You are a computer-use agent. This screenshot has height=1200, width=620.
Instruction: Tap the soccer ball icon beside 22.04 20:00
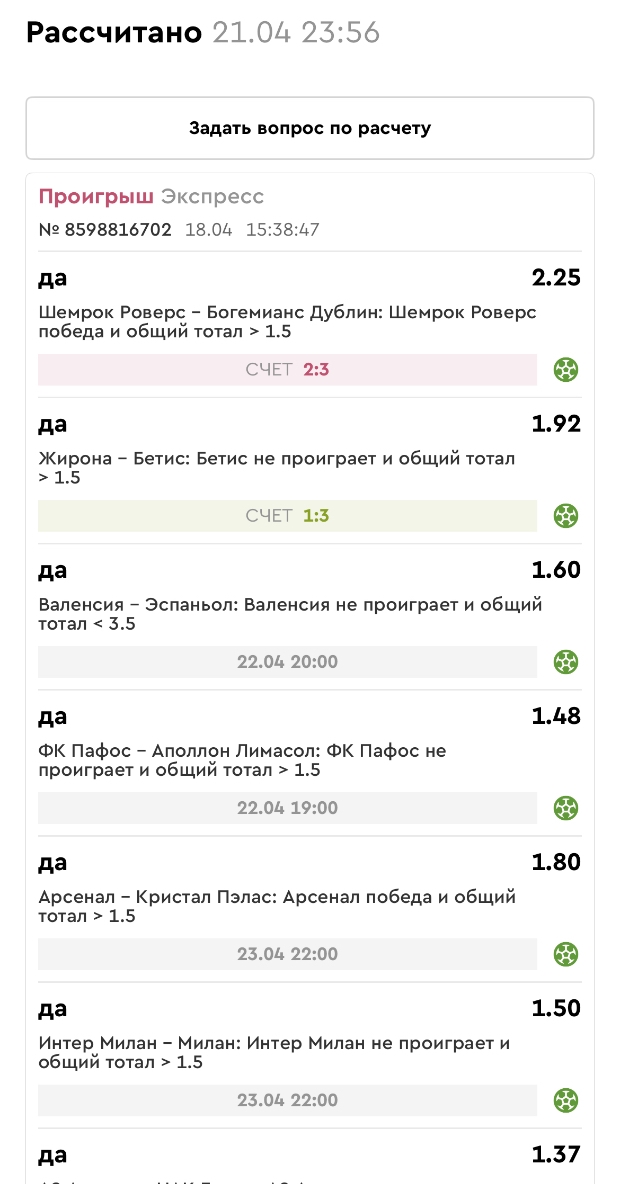pos(567,662)
